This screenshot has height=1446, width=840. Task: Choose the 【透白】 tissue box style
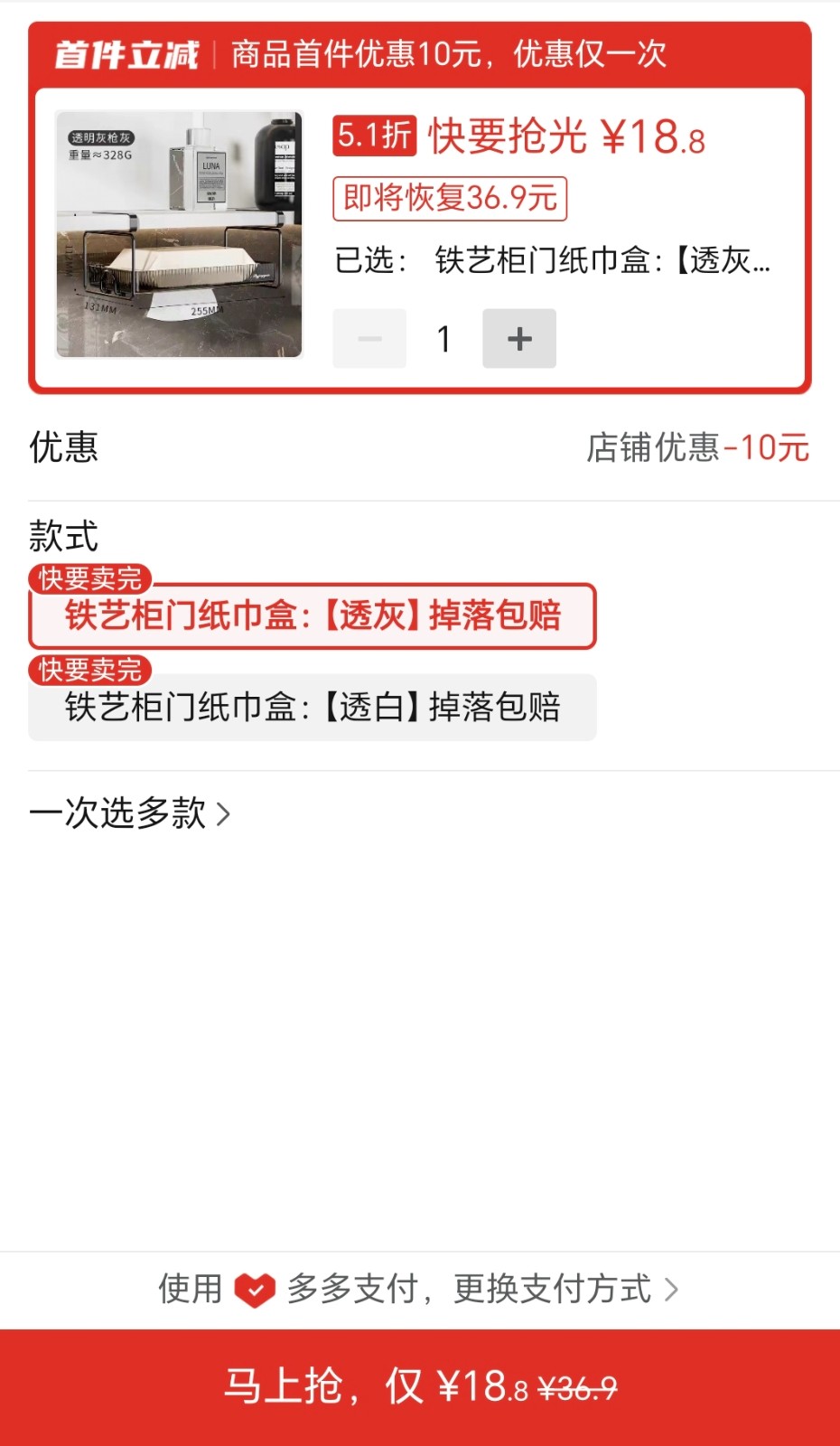coord(313,708)
